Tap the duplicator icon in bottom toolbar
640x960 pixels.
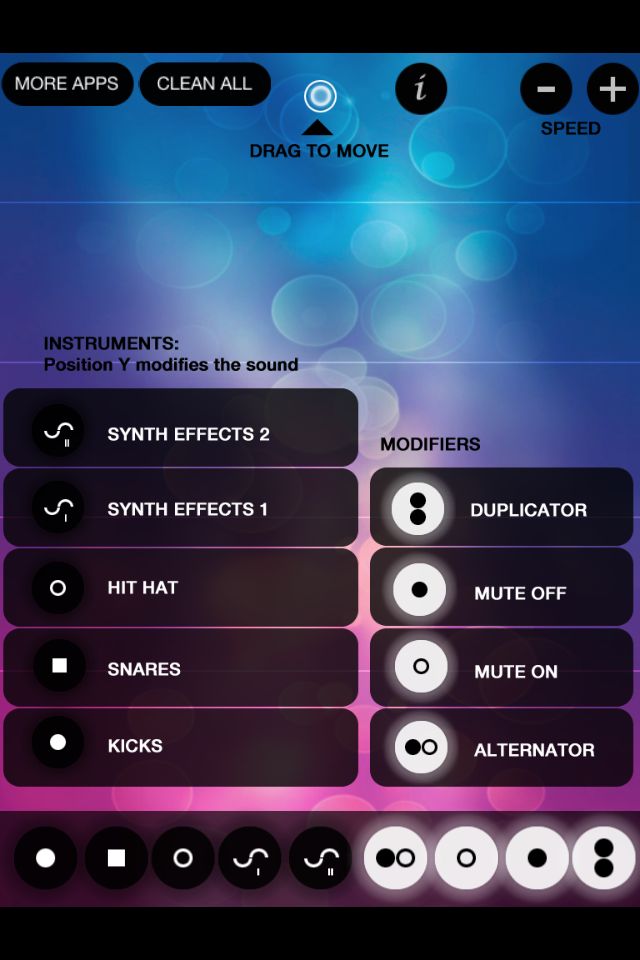tap(604, 858)
